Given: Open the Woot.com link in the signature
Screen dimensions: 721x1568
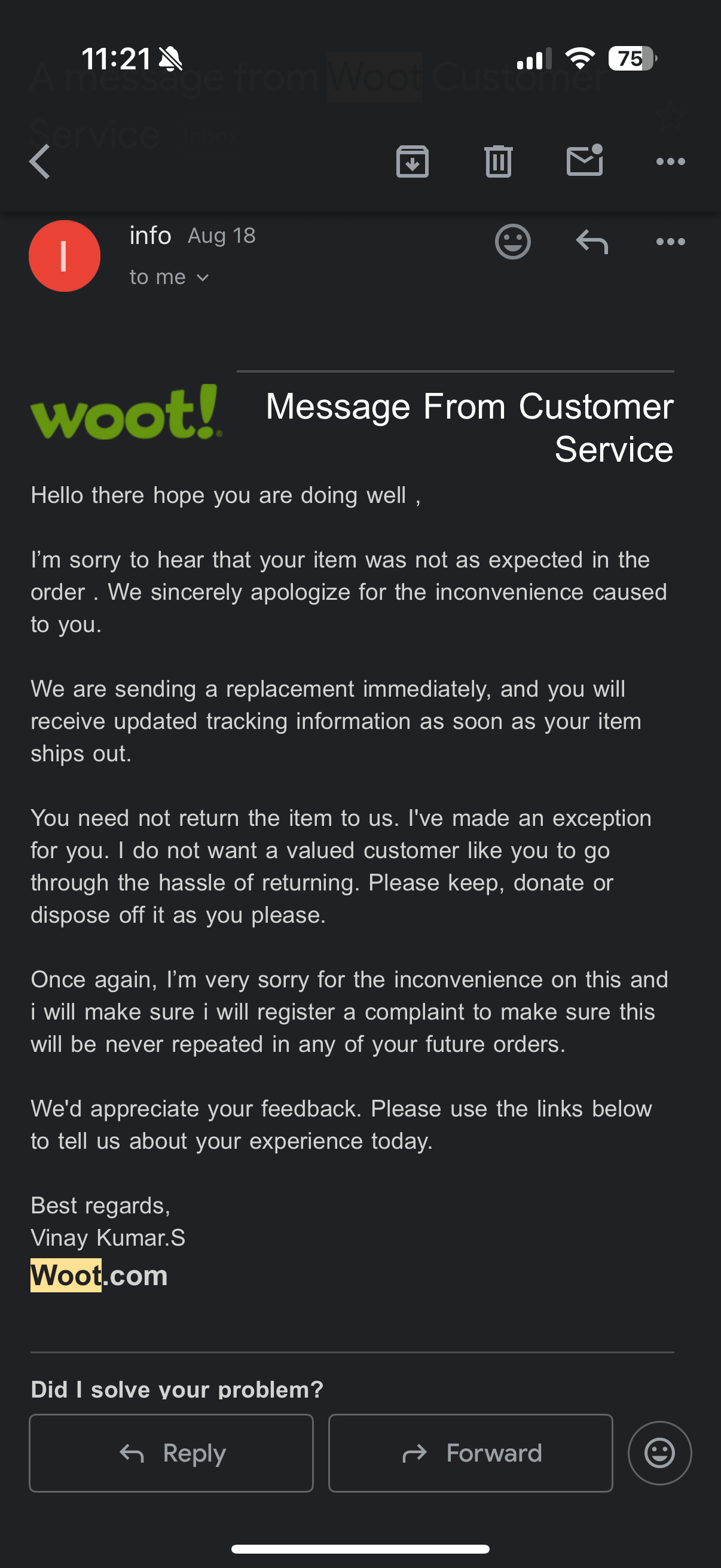Looking at the screenshot, I should pyautogui.click(x=99, y=1274).
